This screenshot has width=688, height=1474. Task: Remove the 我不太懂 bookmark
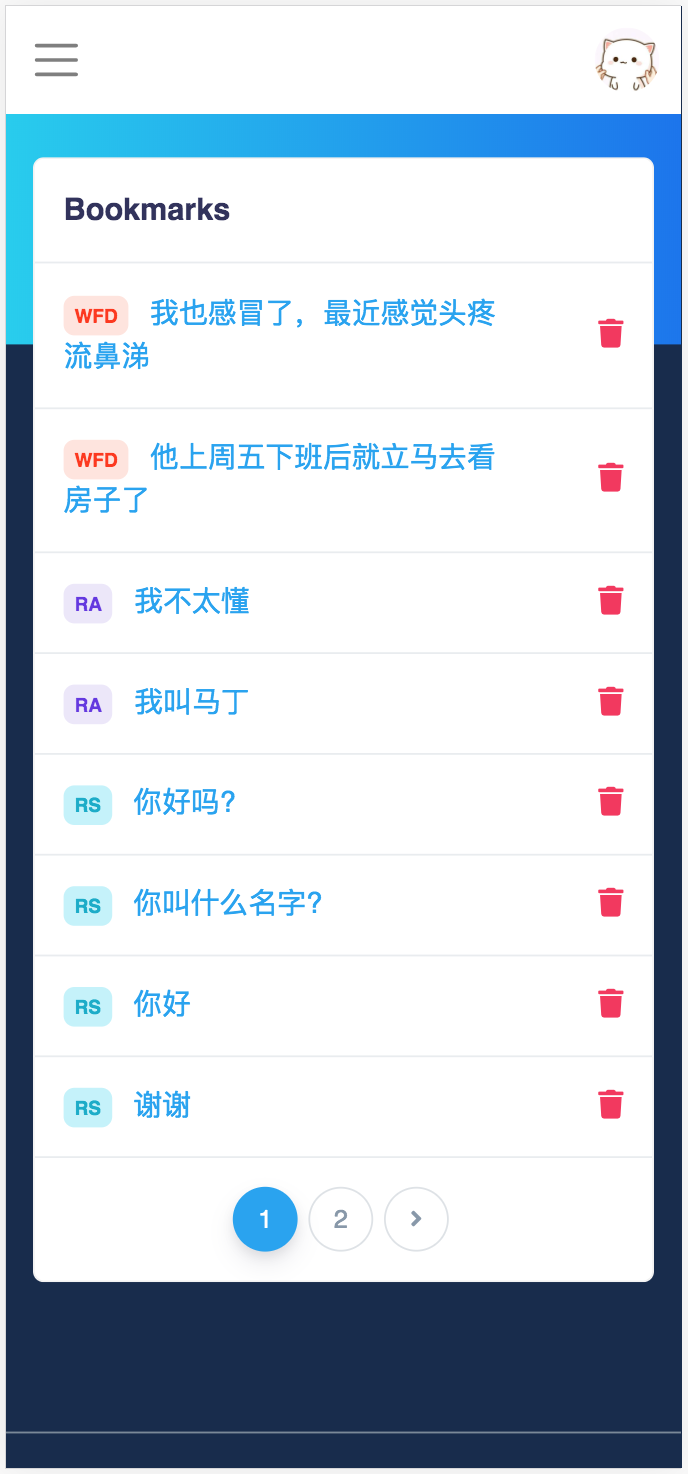[611, 601]
